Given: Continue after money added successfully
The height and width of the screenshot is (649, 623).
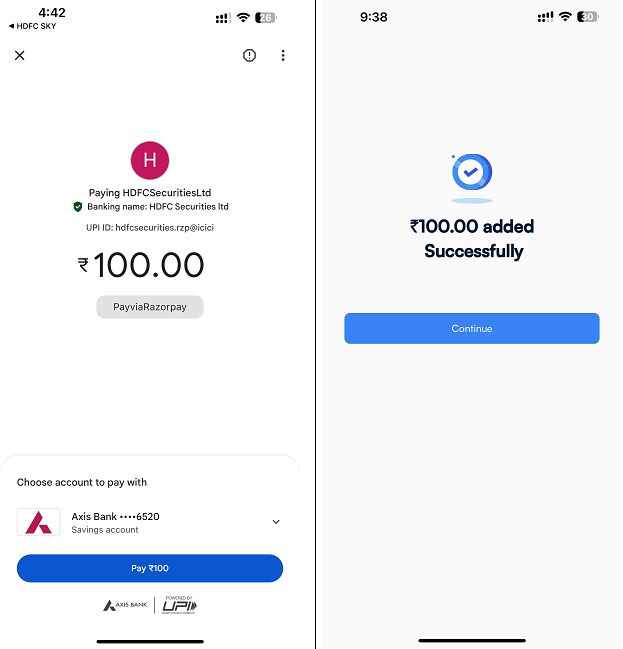Looking at the screenshot, I should coord(471,328).
